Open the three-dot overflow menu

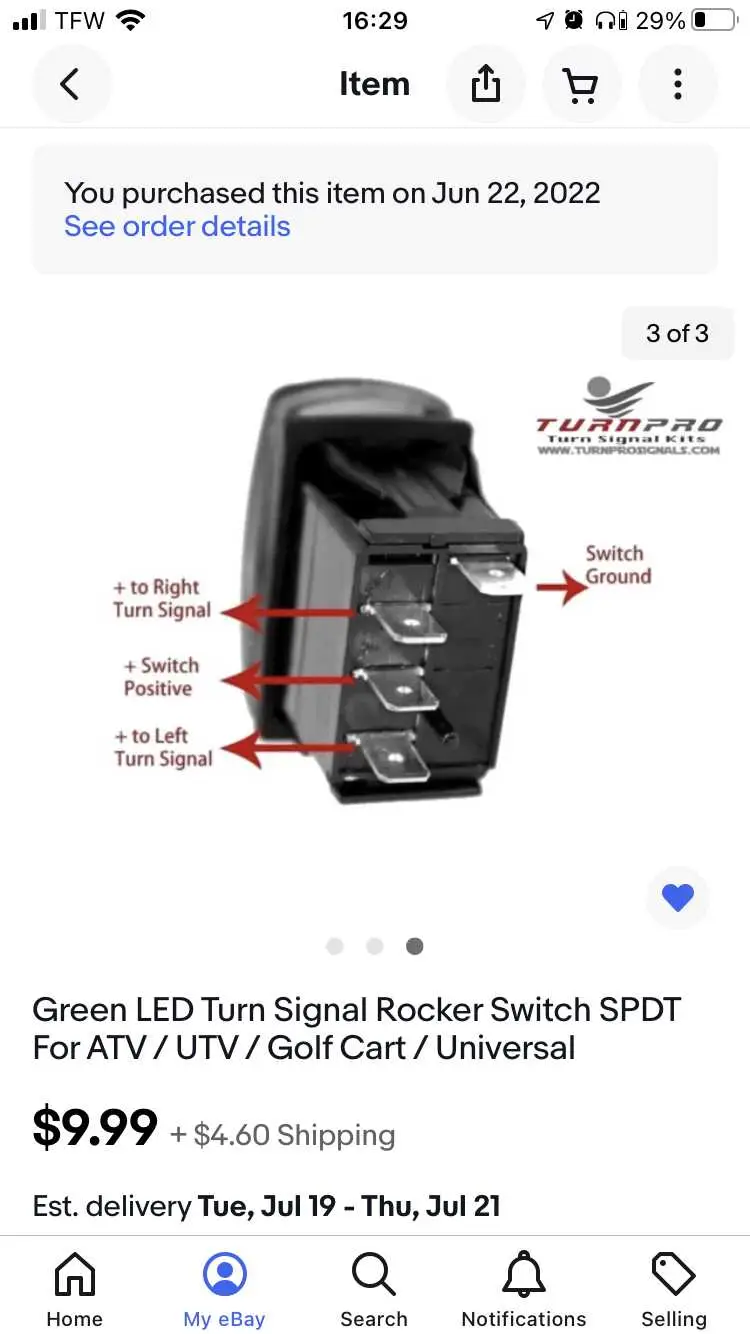point(678,85)
